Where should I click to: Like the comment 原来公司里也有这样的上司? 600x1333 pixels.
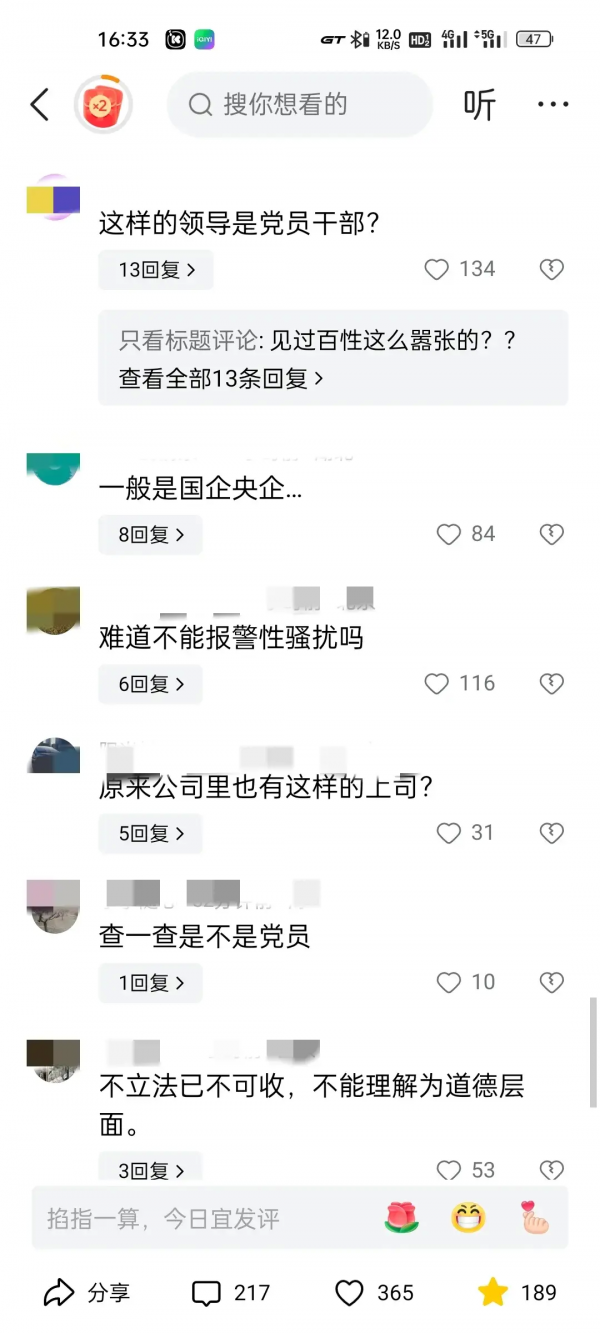tap(449, 833)
